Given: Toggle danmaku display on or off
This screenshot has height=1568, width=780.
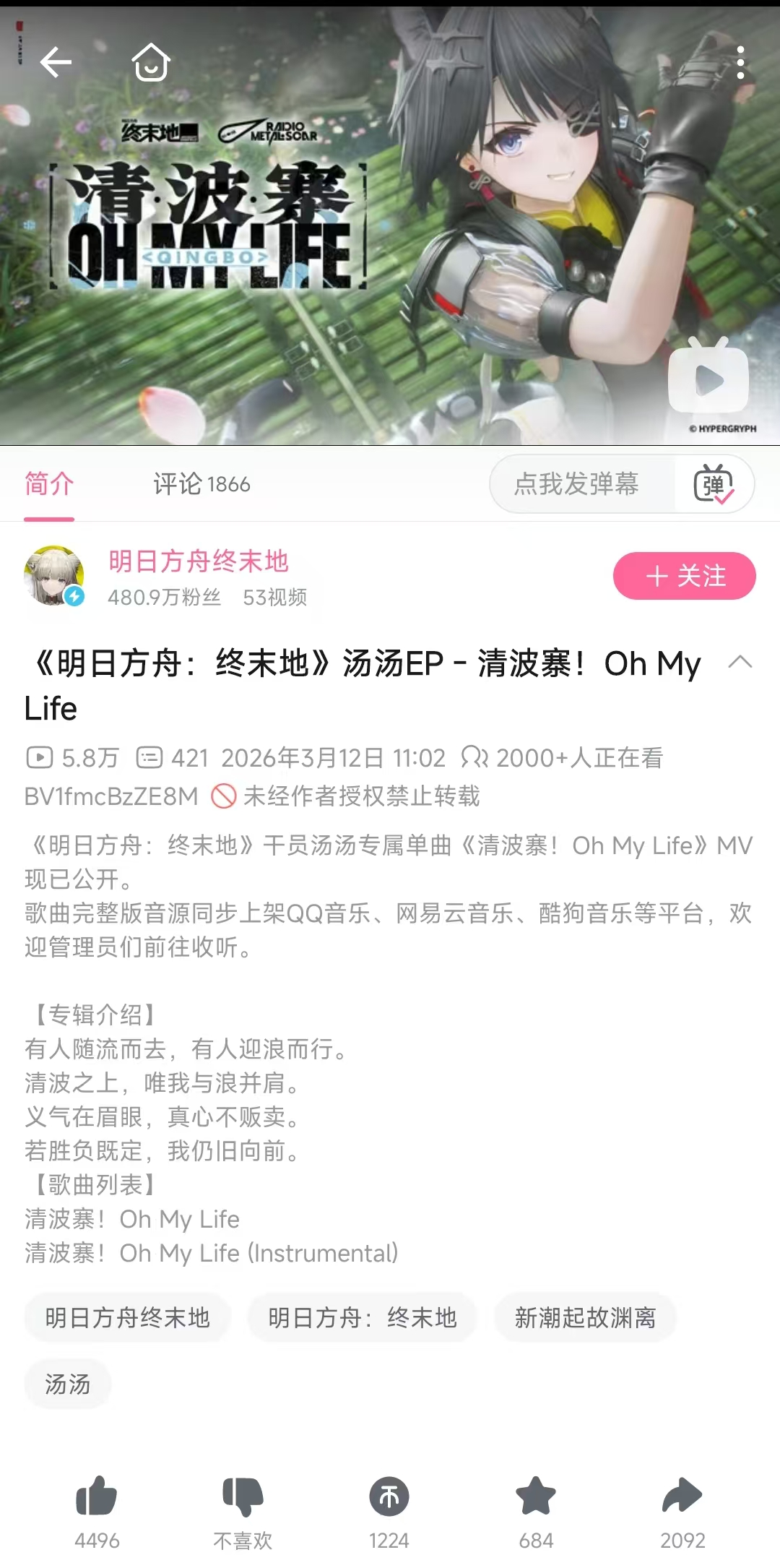Looking at the screenshot, I should [x=714, y=485].
